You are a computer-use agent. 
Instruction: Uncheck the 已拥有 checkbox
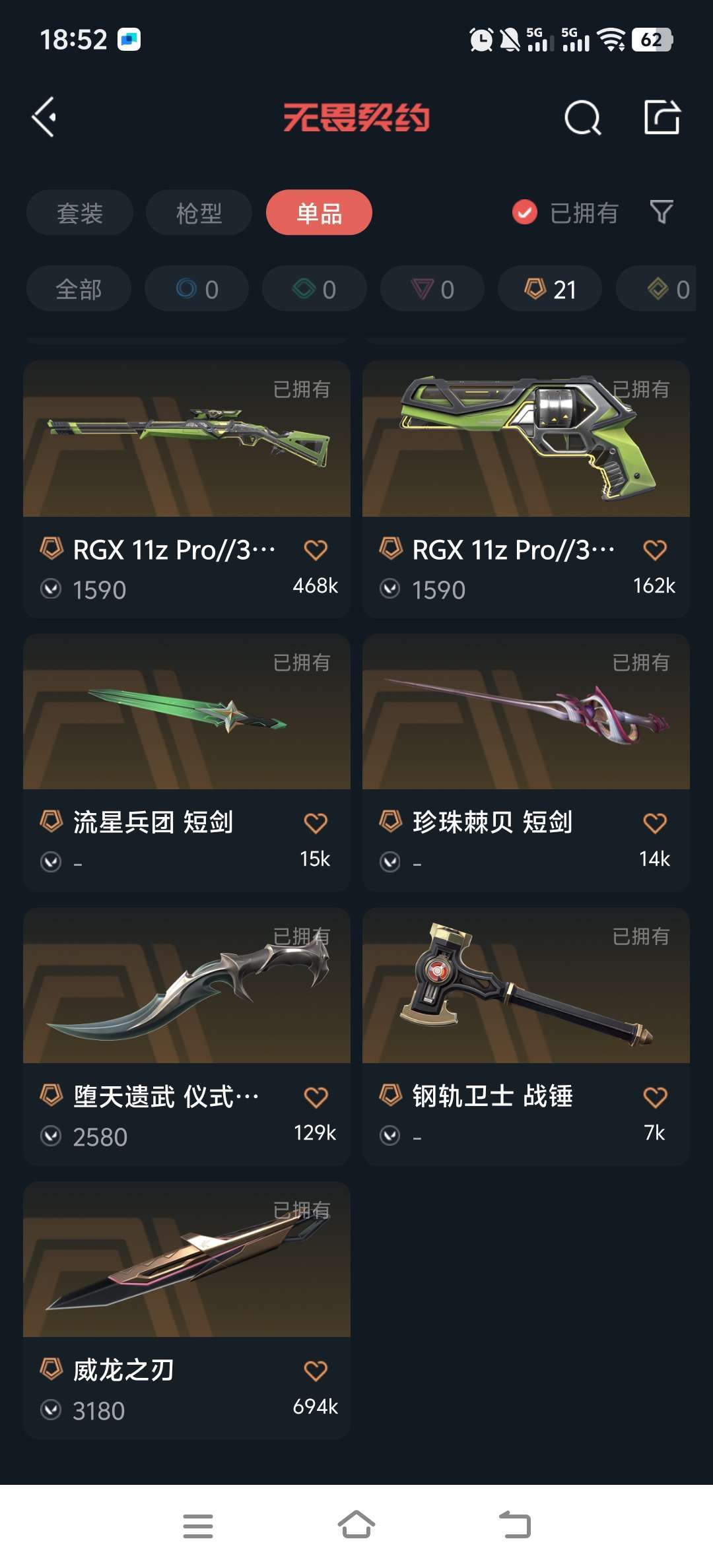pyautogui.click(x=525, y=212)
